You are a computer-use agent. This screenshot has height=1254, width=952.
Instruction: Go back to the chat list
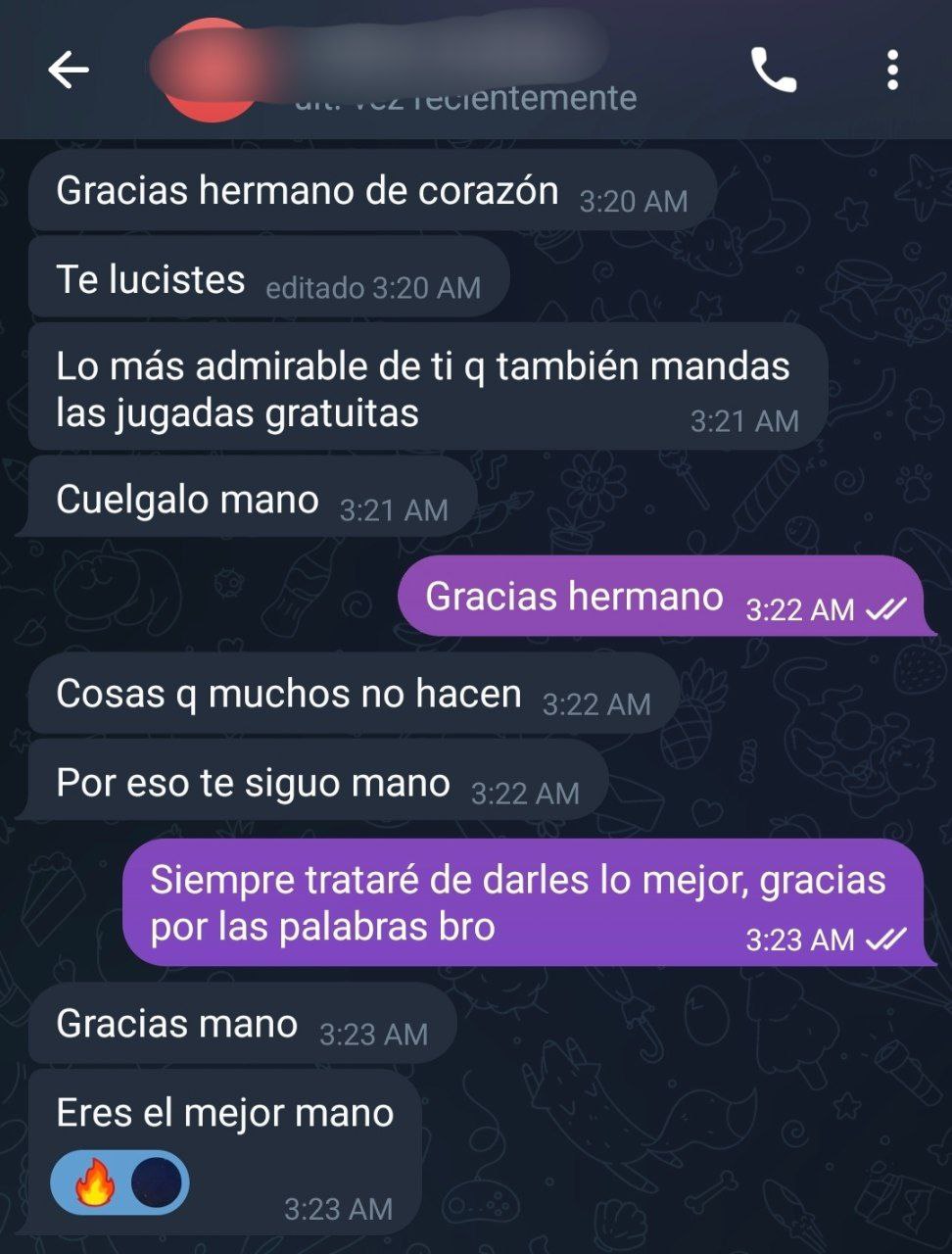69,70
